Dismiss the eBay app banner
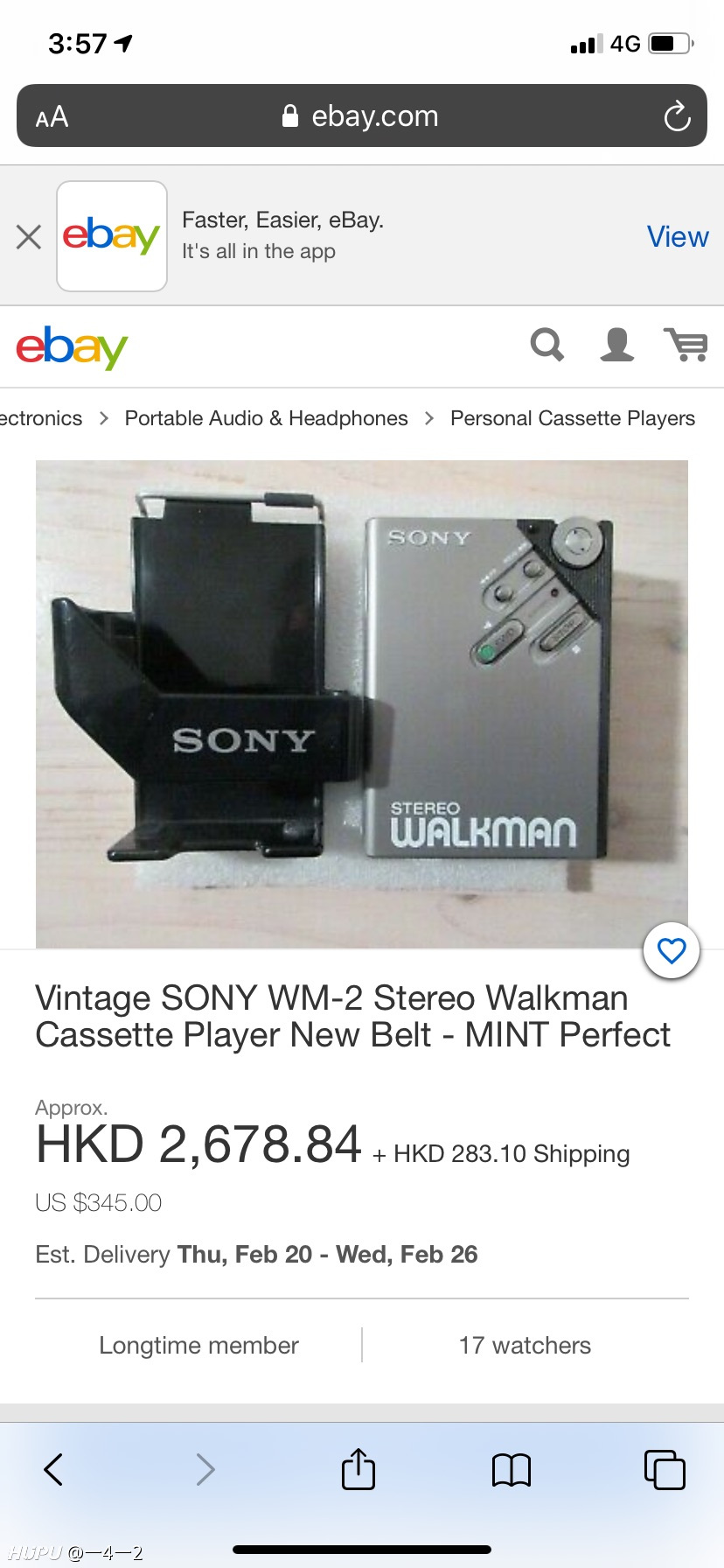The width and height of the screenshot is (724, 1568). (29, 236)
